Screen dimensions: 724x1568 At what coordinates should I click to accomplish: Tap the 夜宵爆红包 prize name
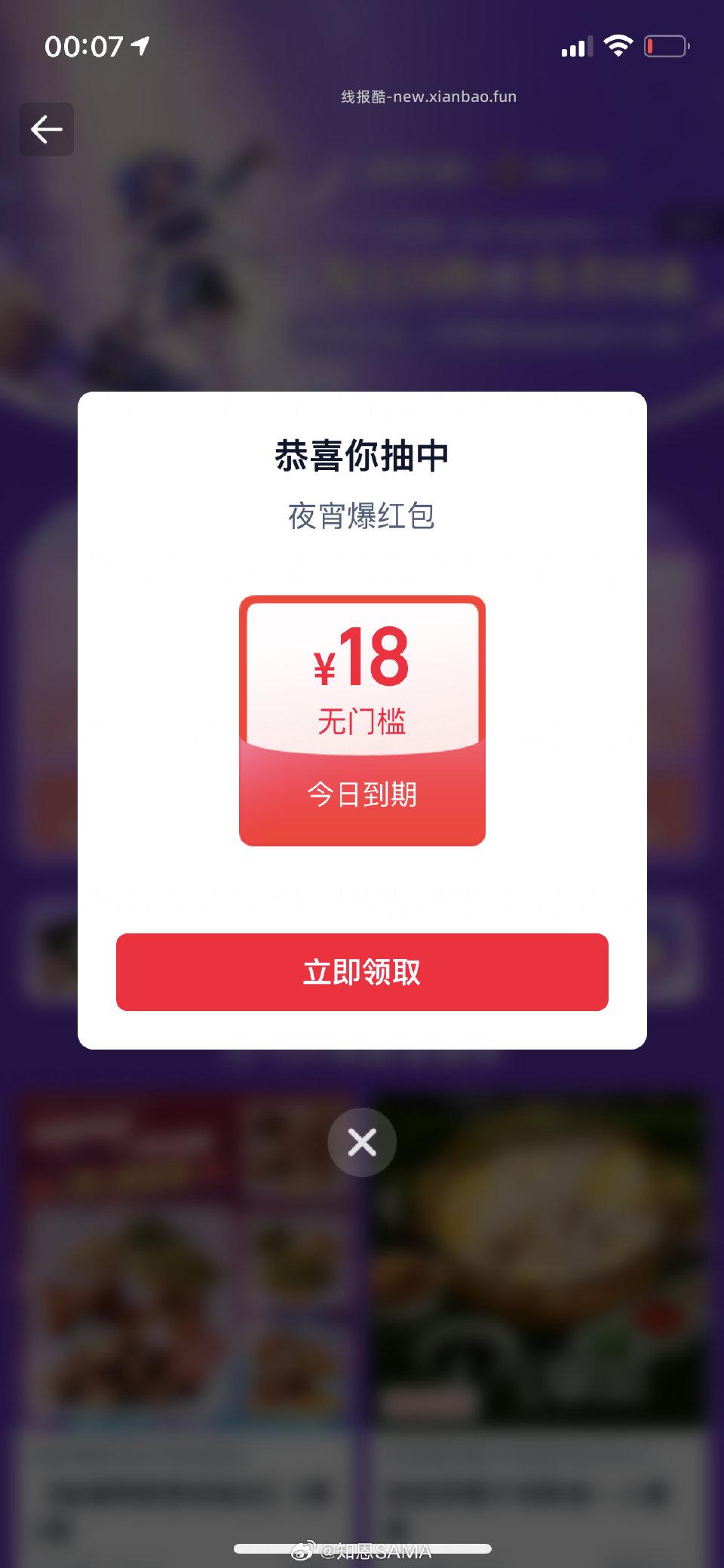[361, 512]
